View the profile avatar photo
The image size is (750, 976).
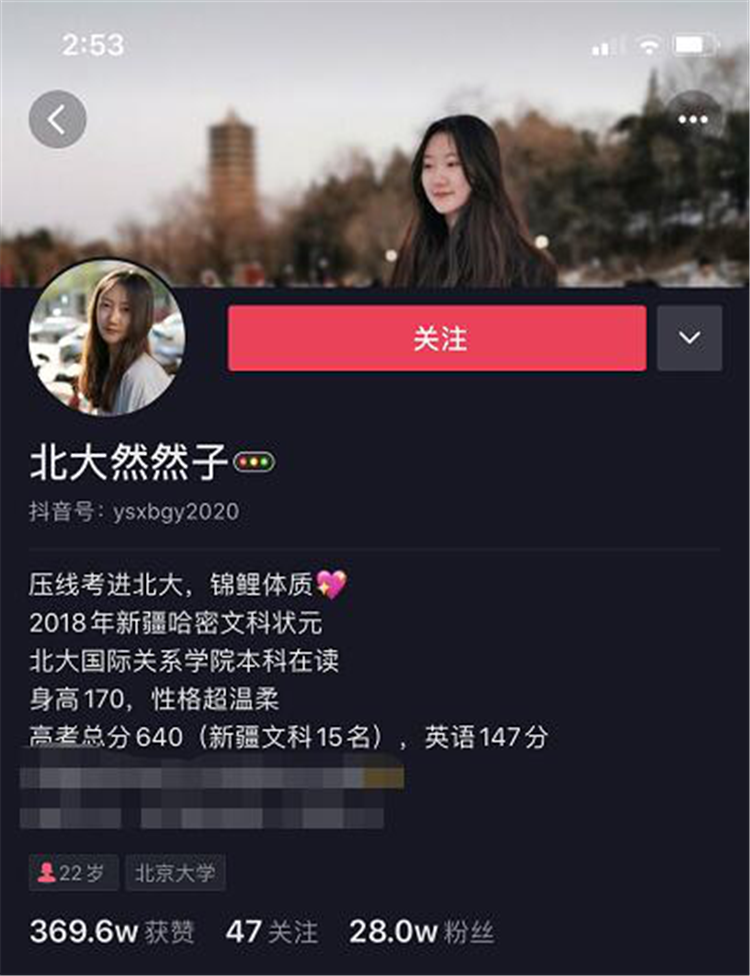click(106, 338)
